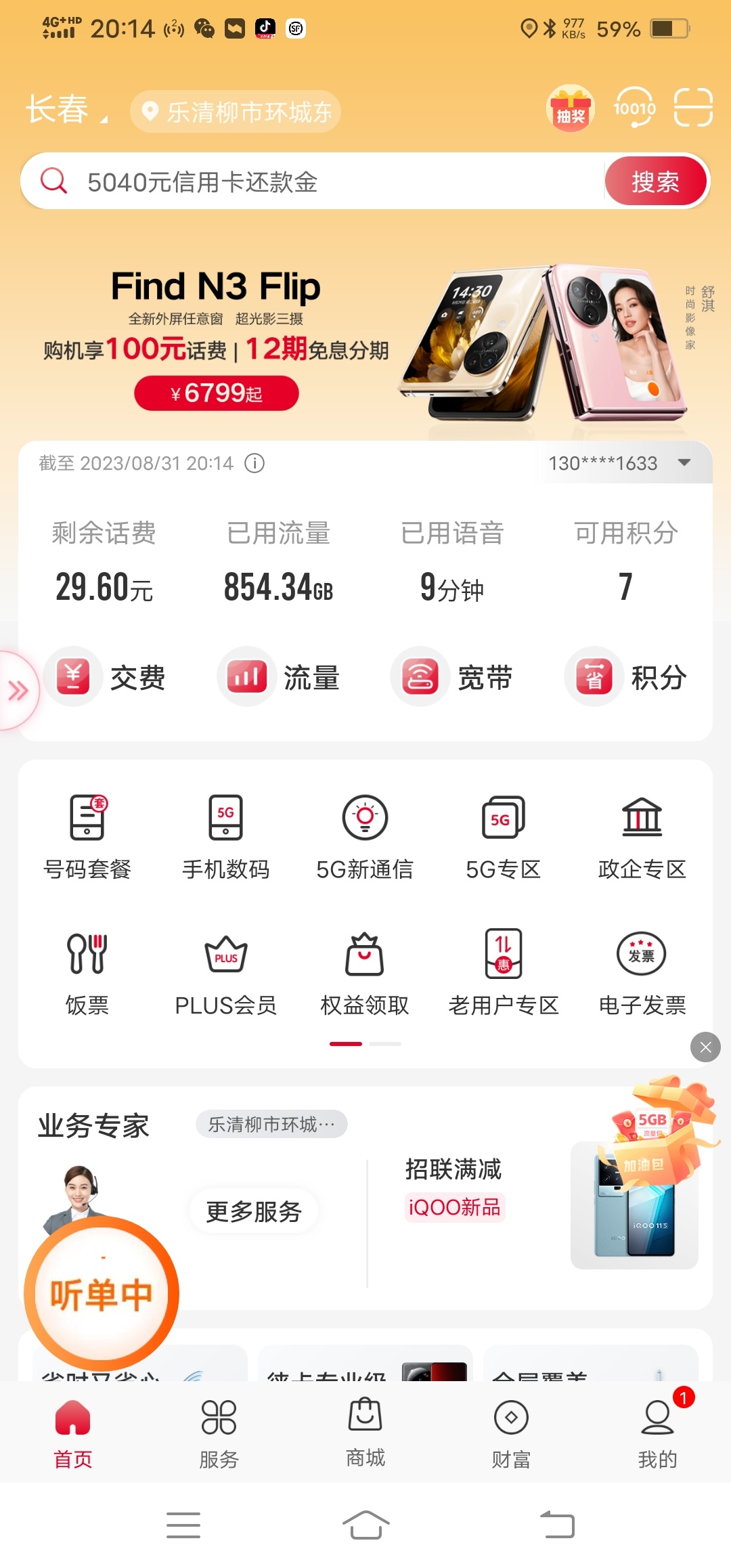The width and height of the screenshot is (731, 1568).
Task: Dismiss the floating 5GB加油包 promotion
Action: [705, 1047]
